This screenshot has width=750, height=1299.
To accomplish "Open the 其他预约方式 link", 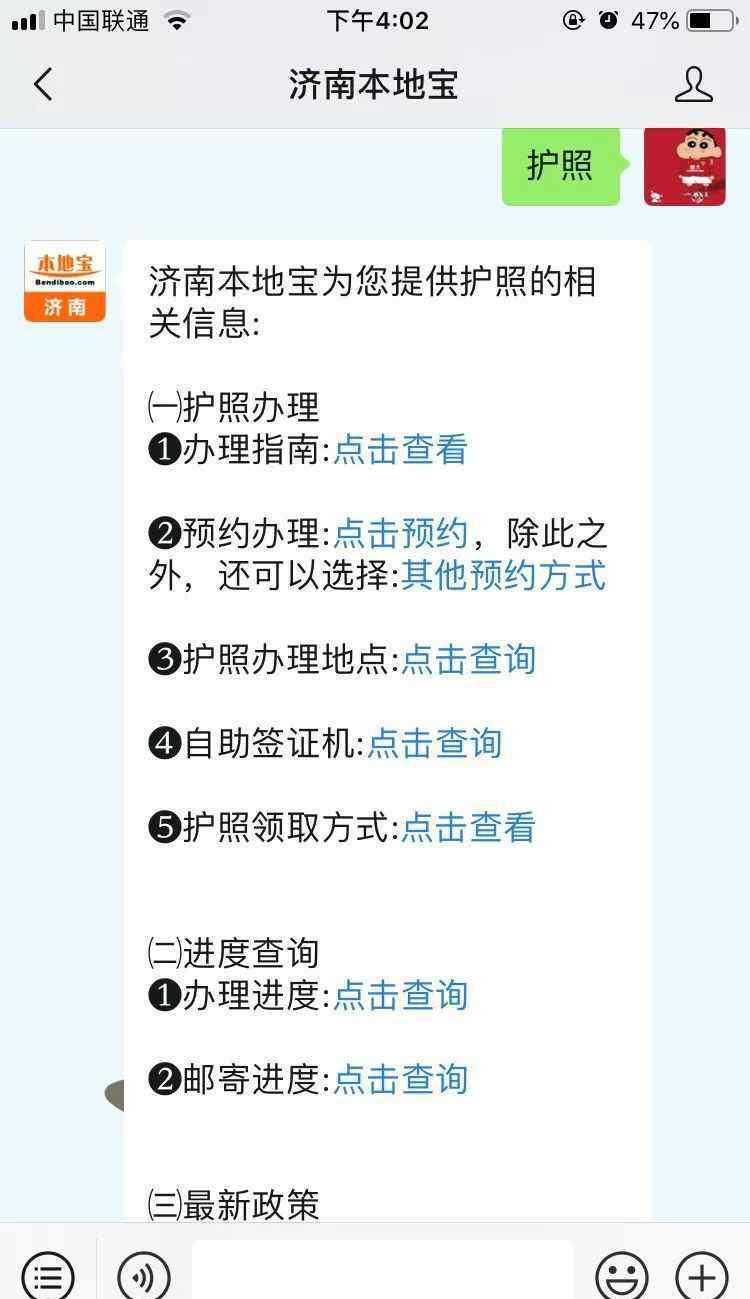I will [503, 576].
